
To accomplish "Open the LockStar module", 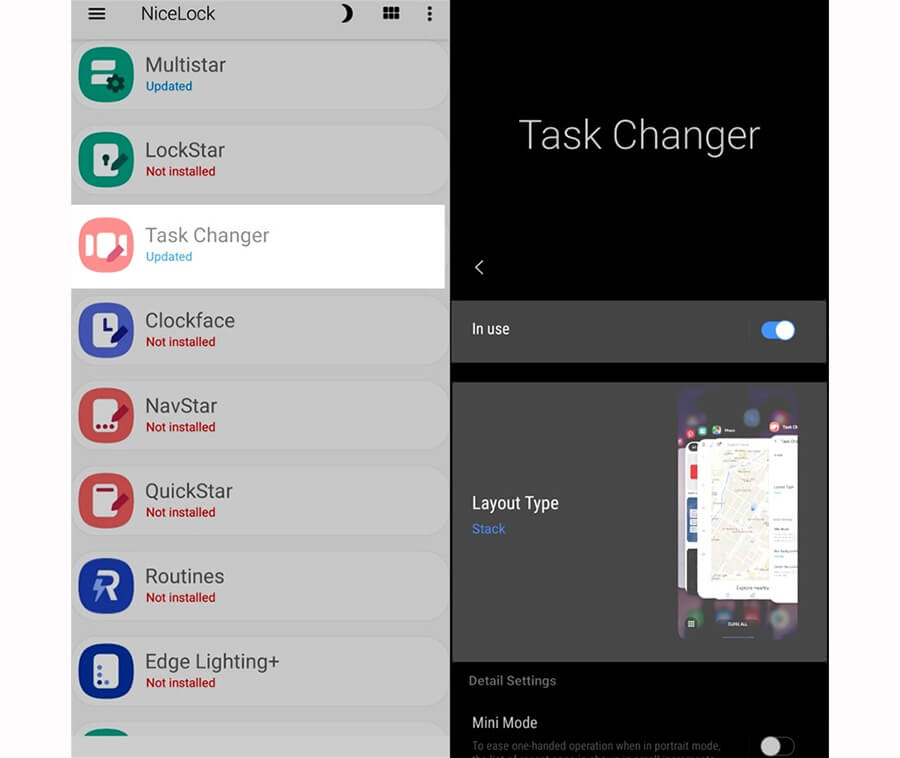I will [258, 160].
